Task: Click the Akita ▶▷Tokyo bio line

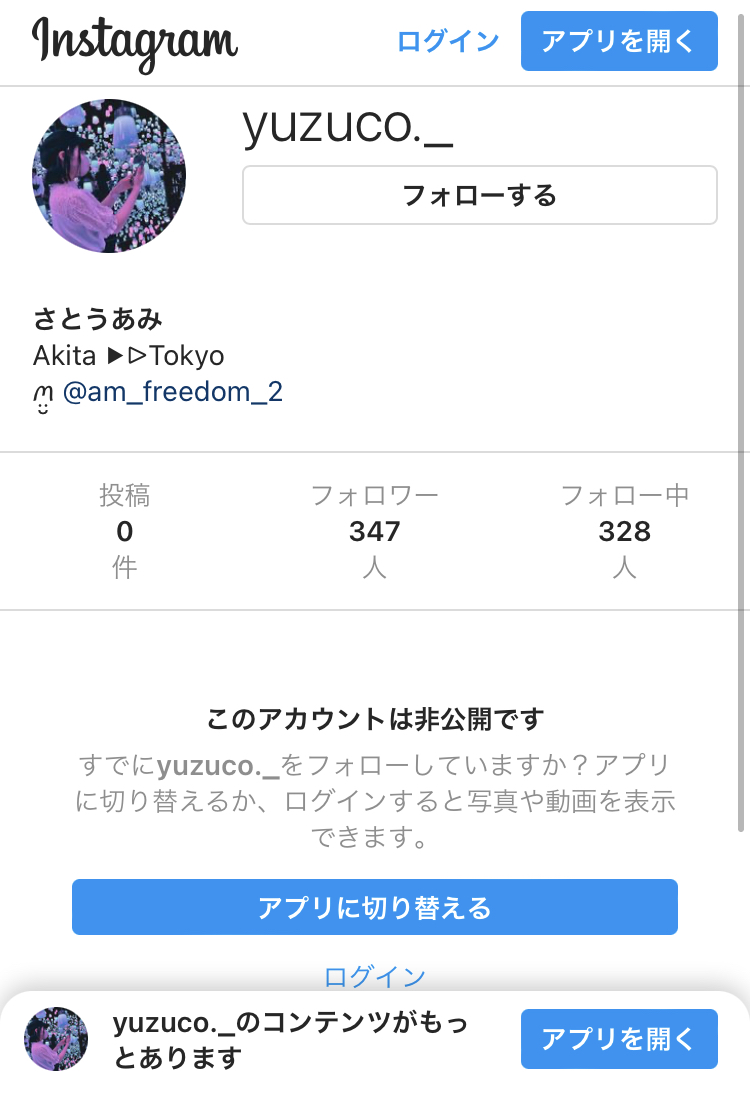Action: pyautogui.click(x=127, y=355)
